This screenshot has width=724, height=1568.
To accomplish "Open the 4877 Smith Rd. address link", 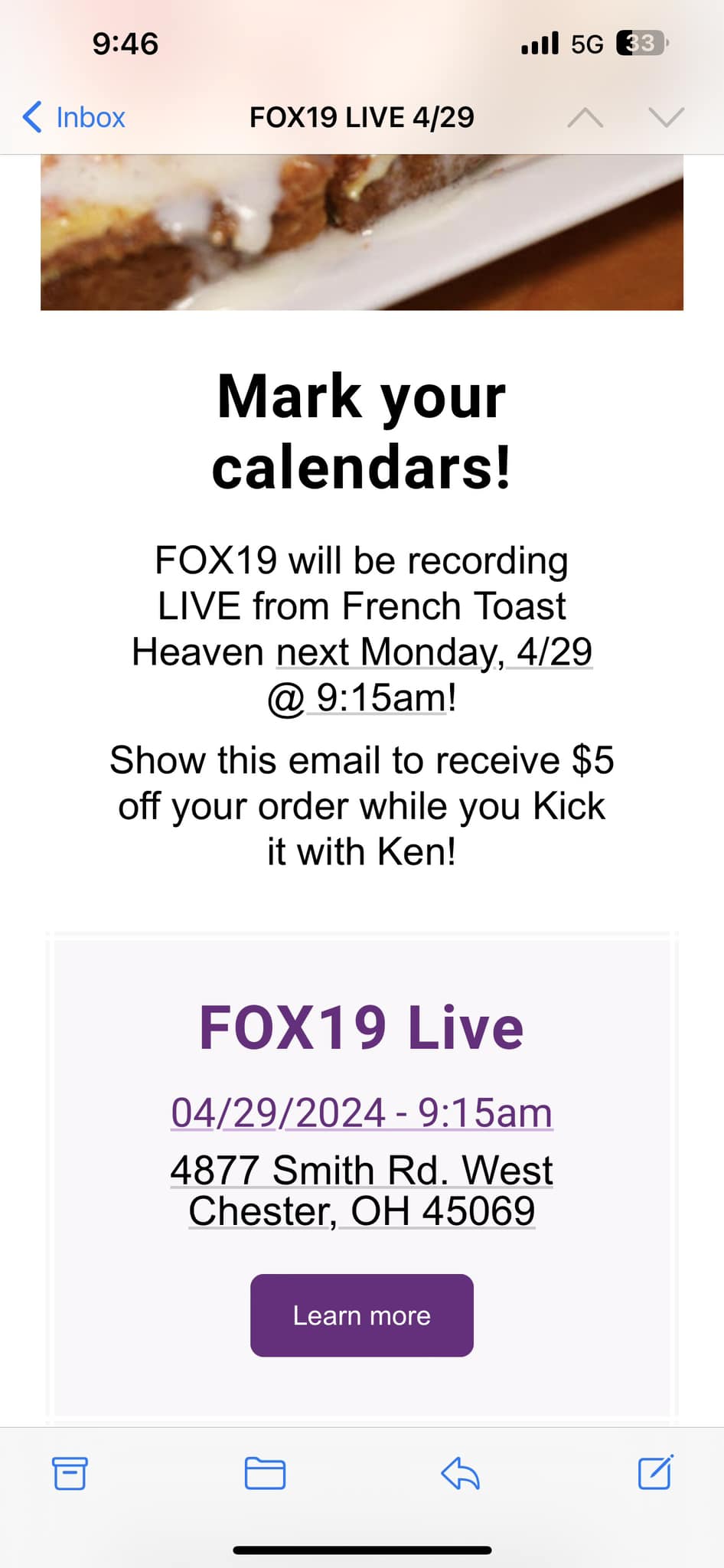I will pyautogui.click(x=361, y=1191).
